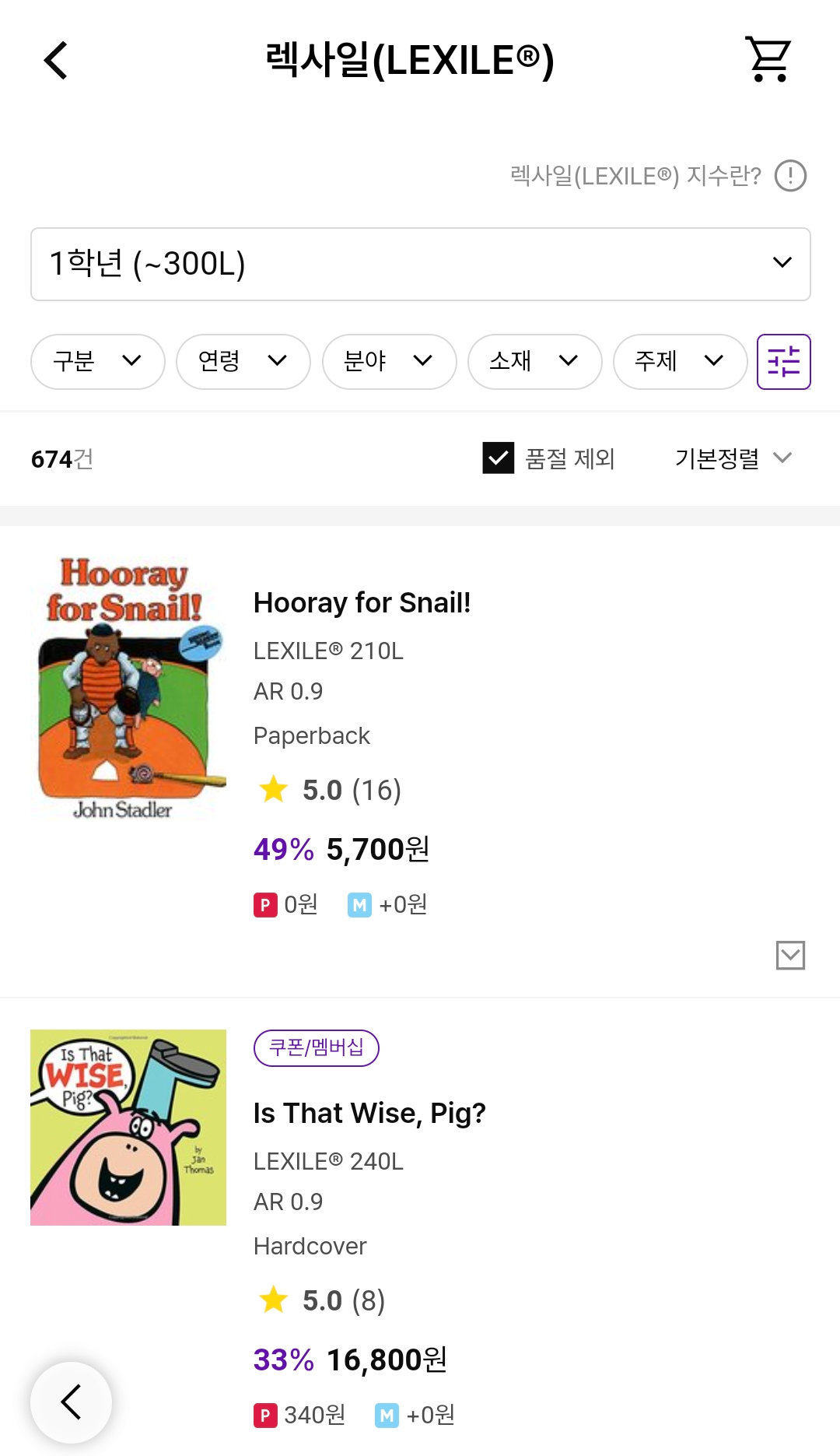
Task: Tap the back arrow in the header
Action: click(56, 61)
